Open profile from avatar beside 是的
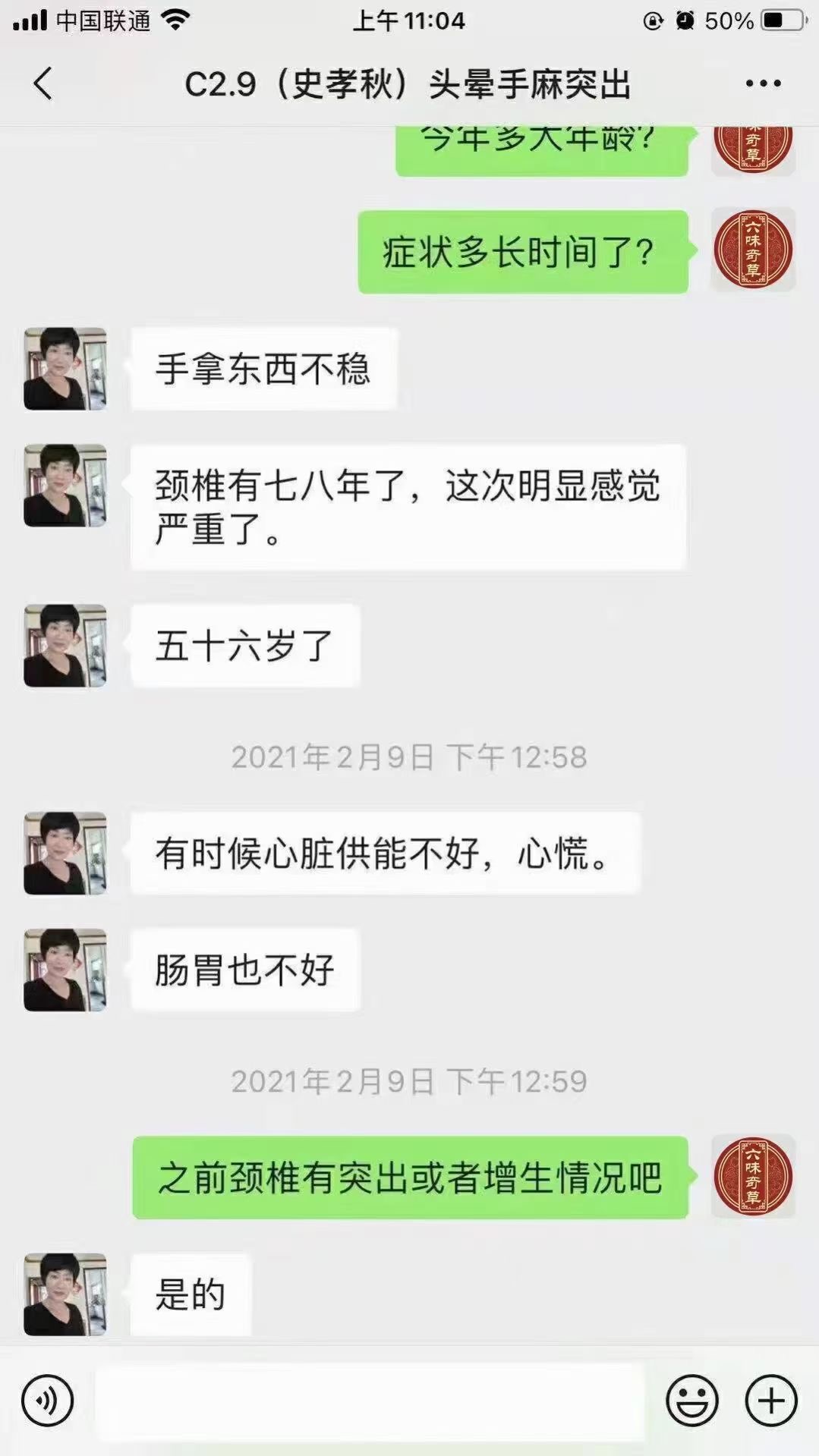The image size is (819, 1456). click(x=65, y=1294)
